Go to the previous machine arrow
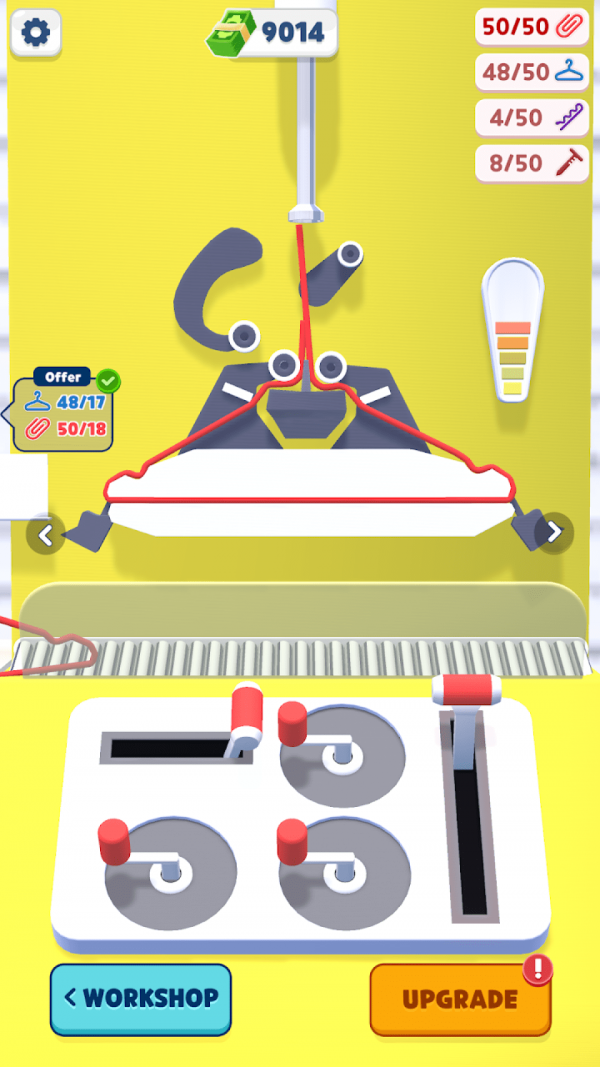This screenshot has height=1067, width=600. pyautogui.click(x=44, y=535)
